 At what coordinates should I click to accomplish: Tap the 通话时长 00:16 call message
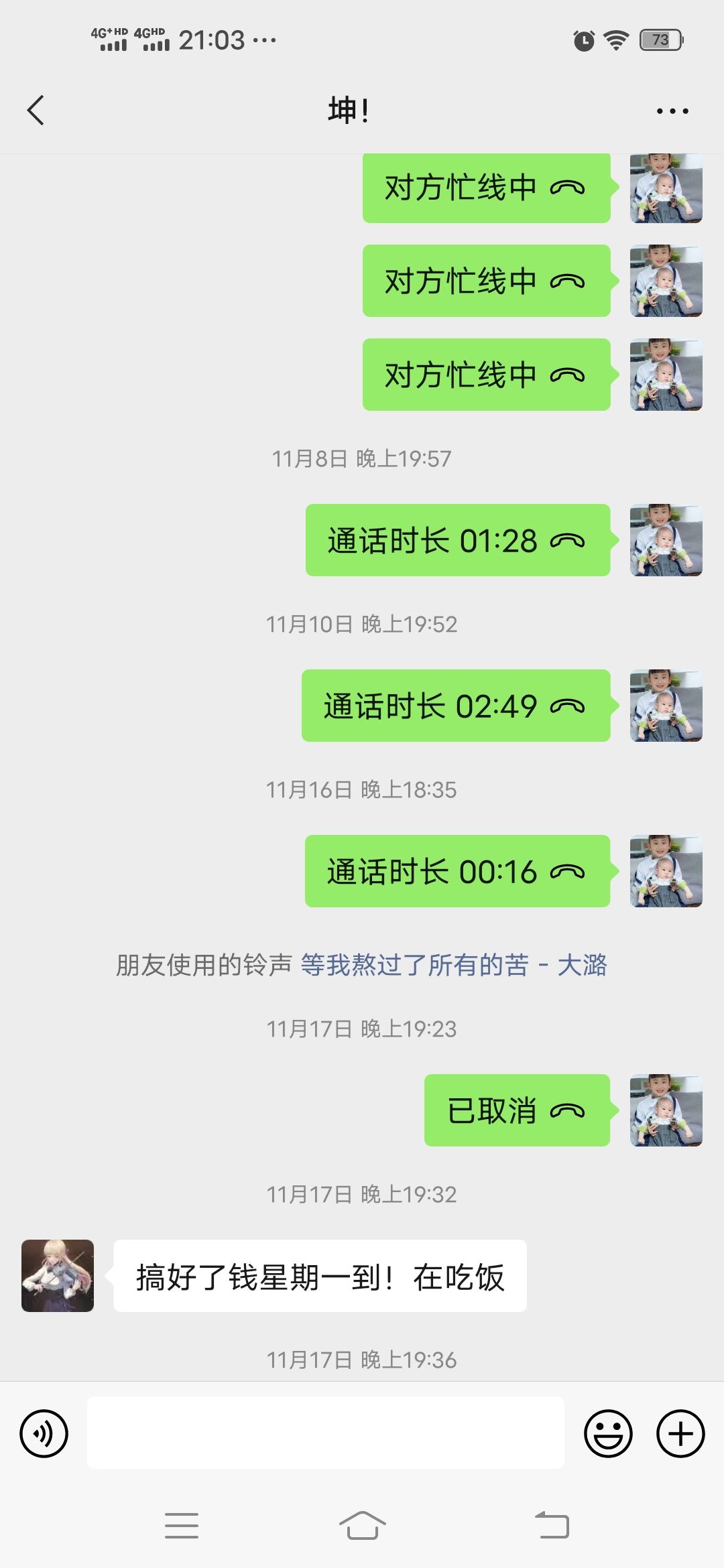[457, 872]
